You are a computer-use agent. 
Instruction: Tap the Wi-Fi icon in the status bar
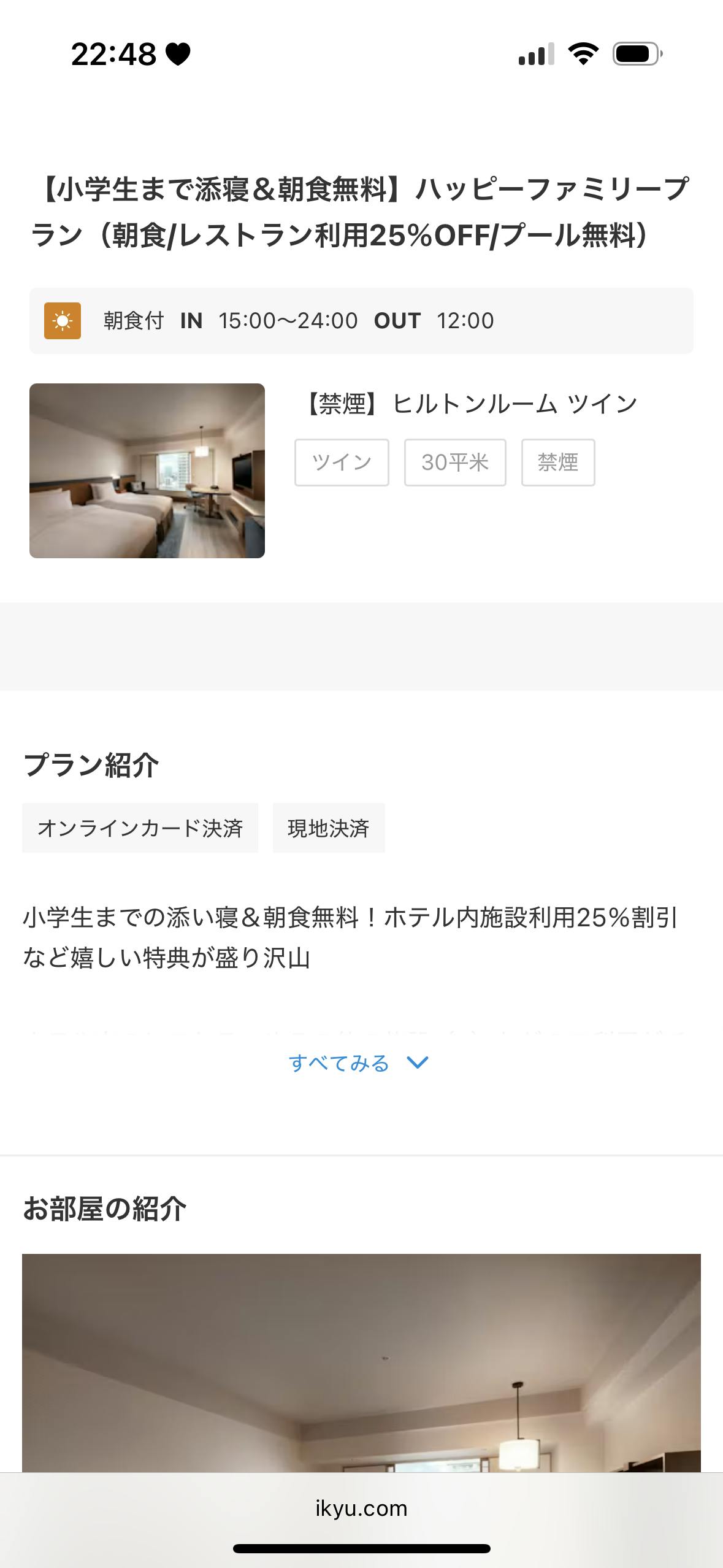tap(580, 54)
